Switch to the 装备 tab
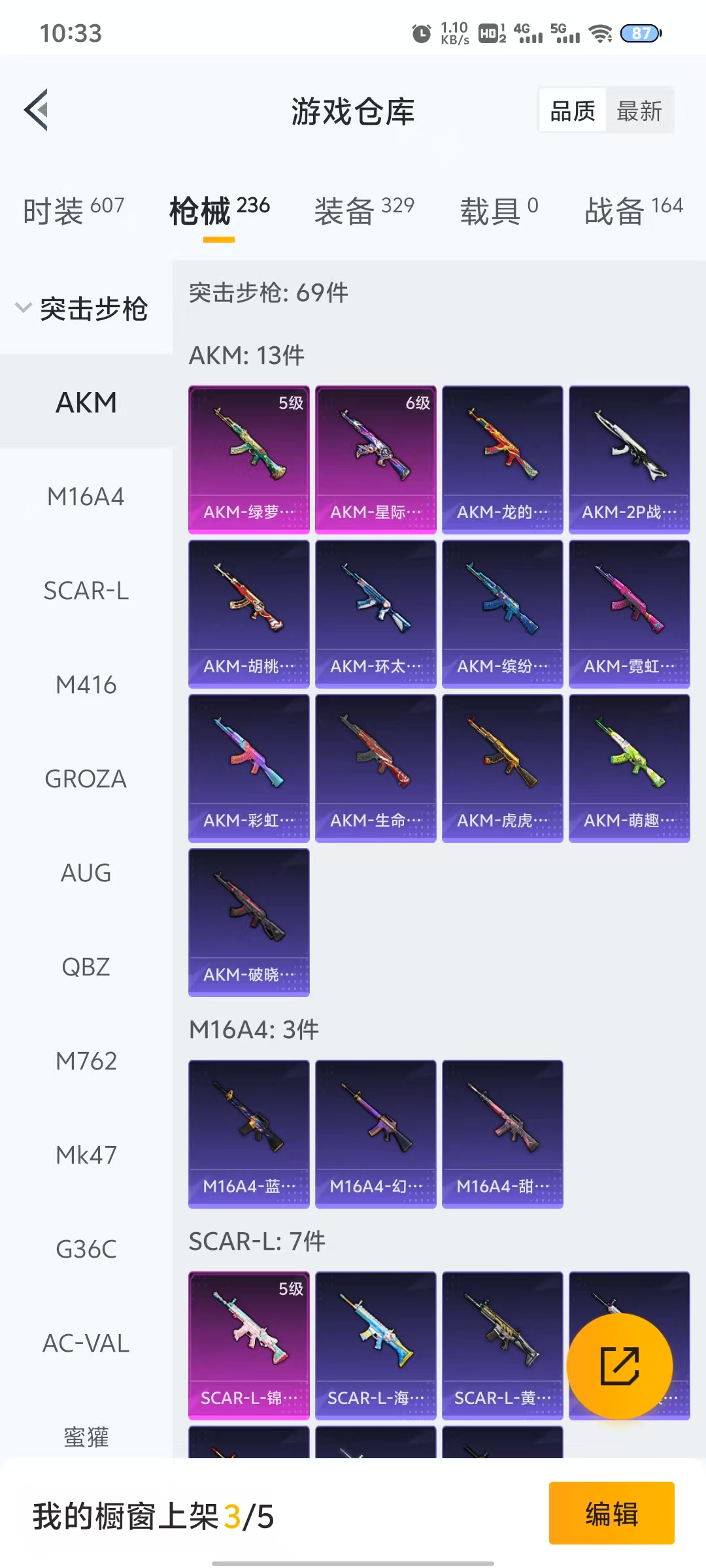 tap(364, 210)
